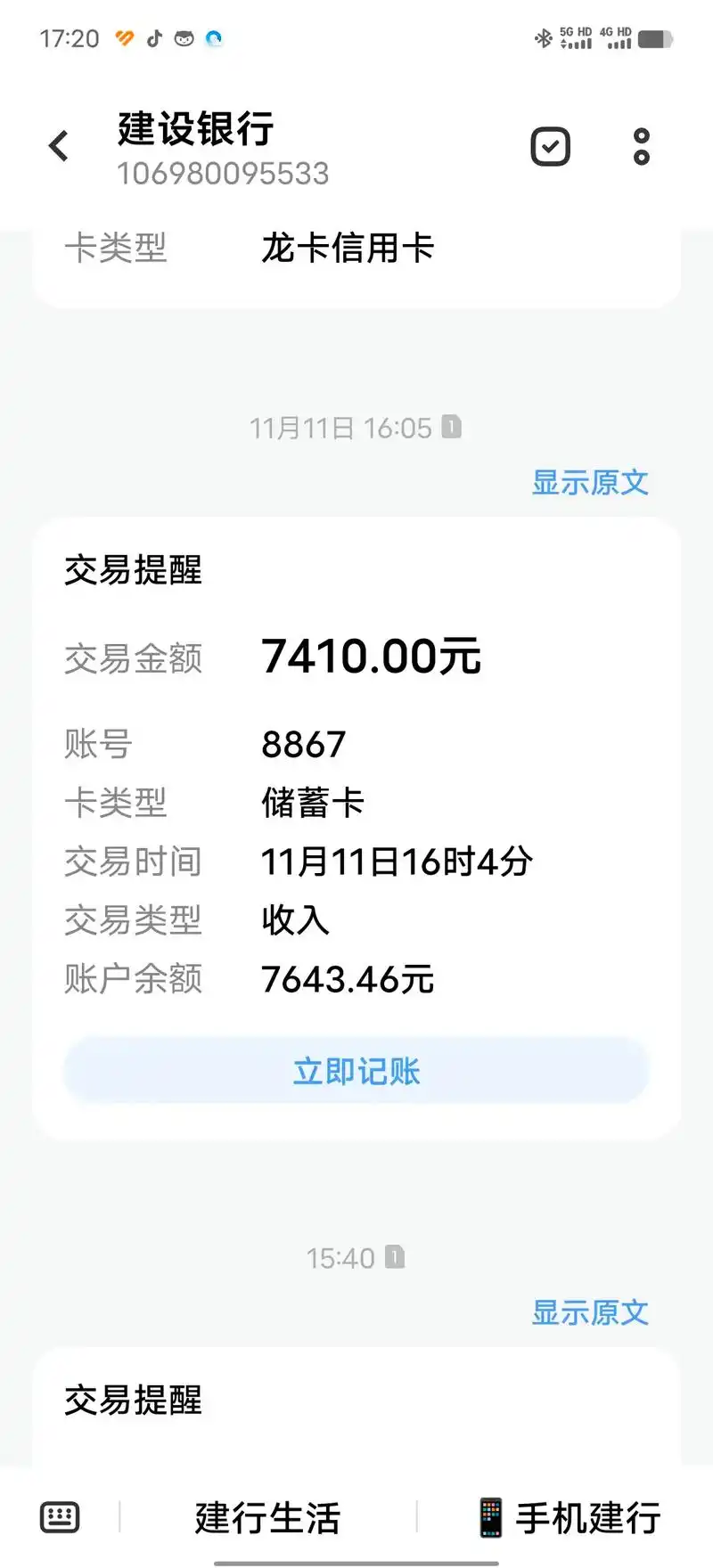Open 手机建行 from the bottom bar
This screenshot has width=713, height=1568.
click(x=588, y=1517)
